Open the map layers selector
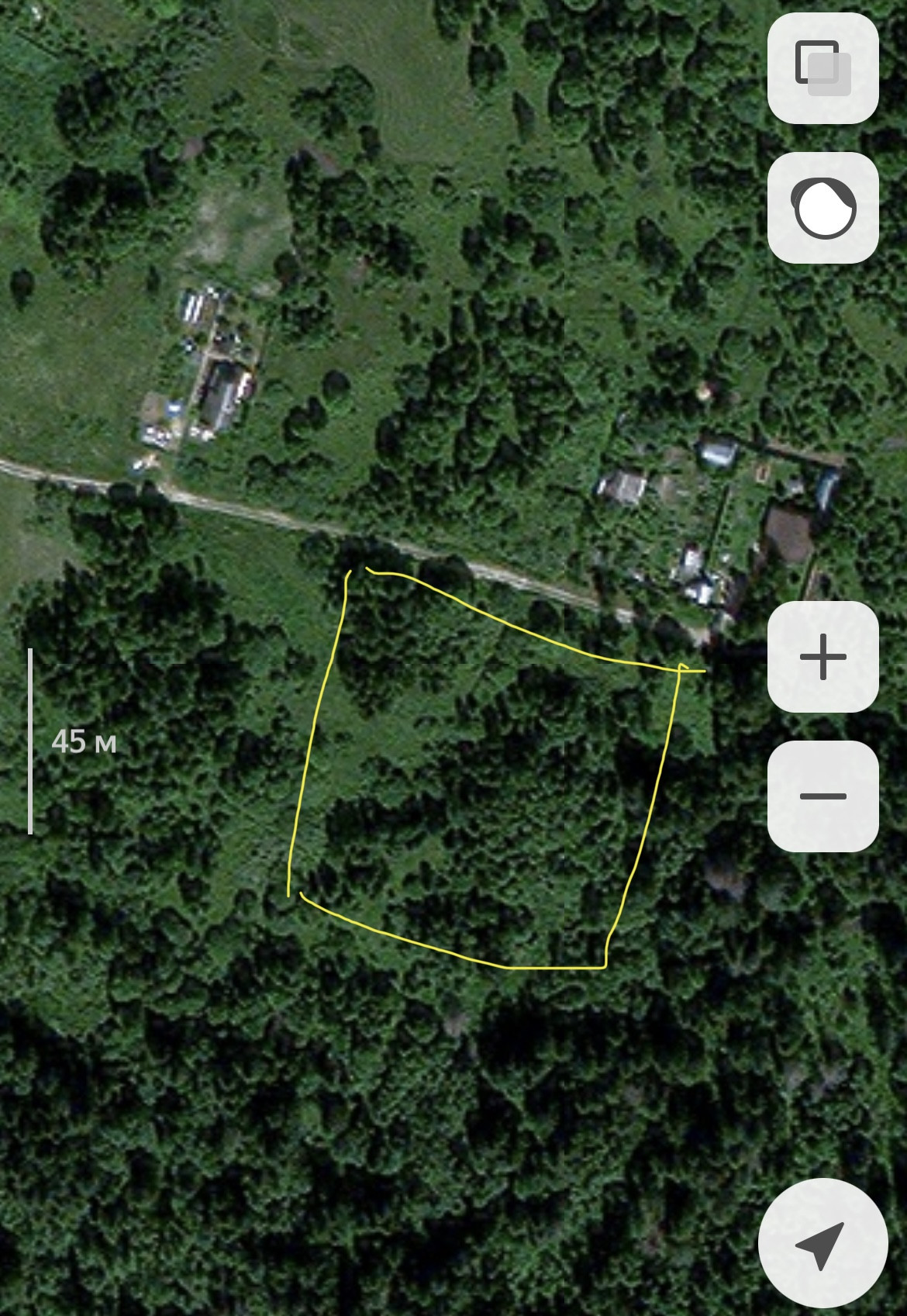The height and width of the screenshot is (1316, 907). tap(823, 68)
